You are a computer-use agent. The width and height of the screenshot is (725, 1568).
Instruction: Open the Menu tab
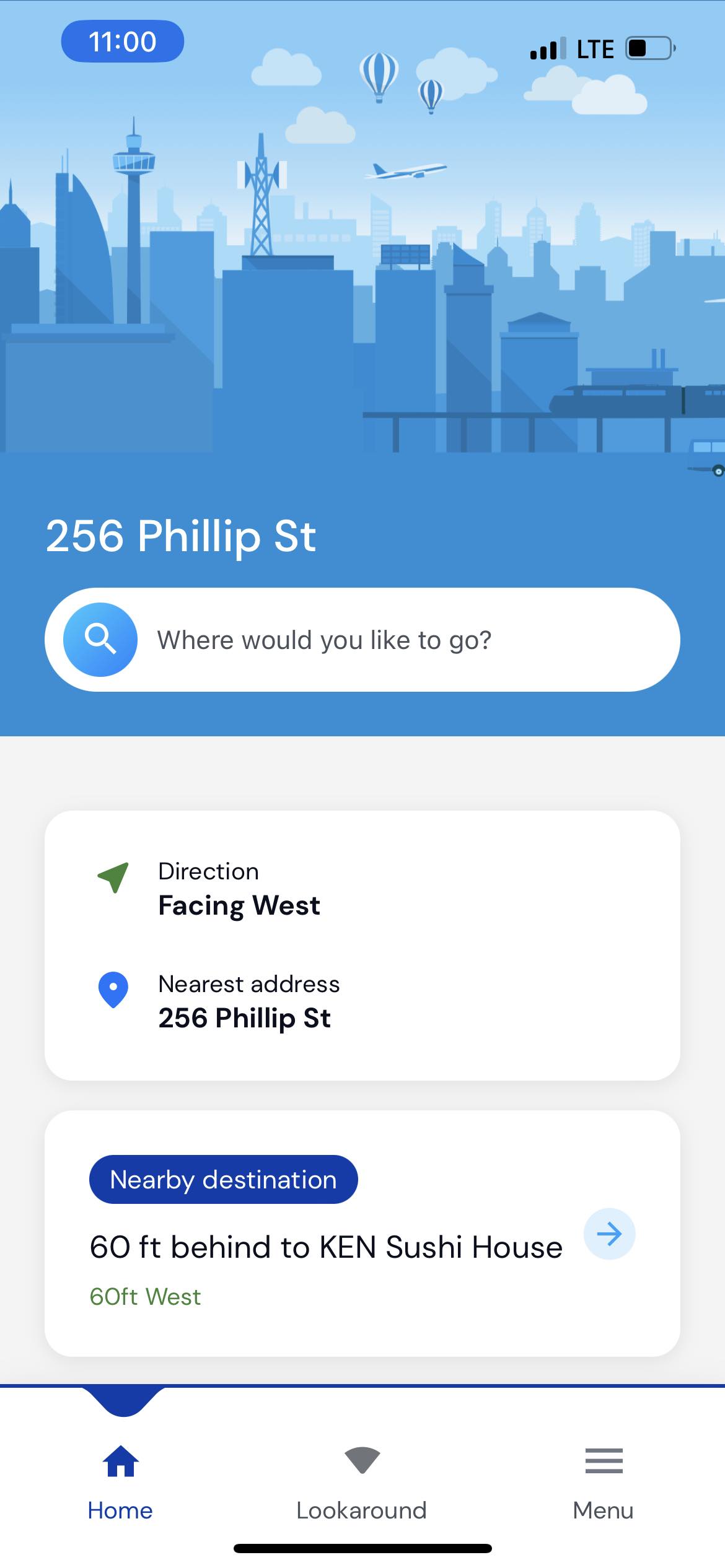[603, 1483]
